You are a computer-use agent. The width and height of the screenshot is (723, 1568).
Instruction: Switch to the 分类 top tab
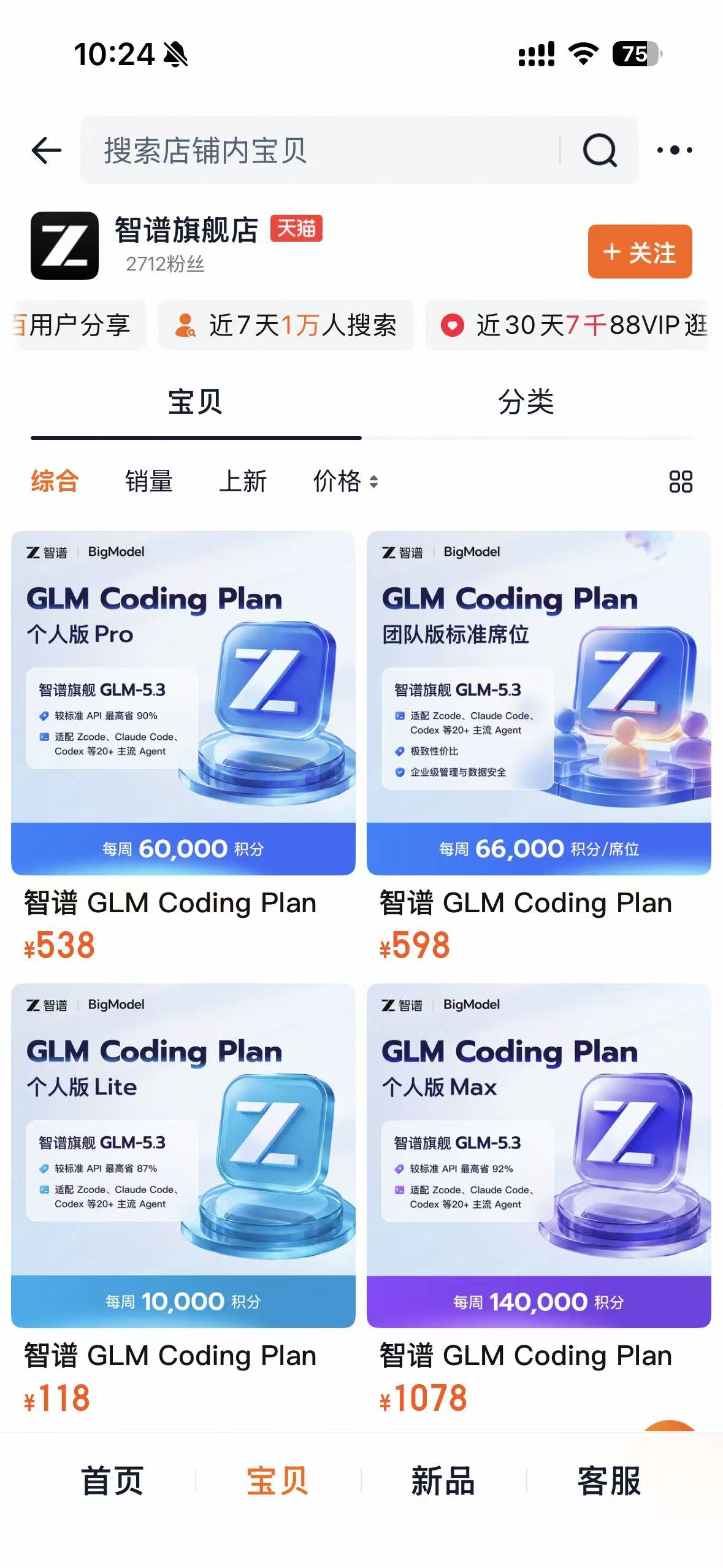[526, 402]
